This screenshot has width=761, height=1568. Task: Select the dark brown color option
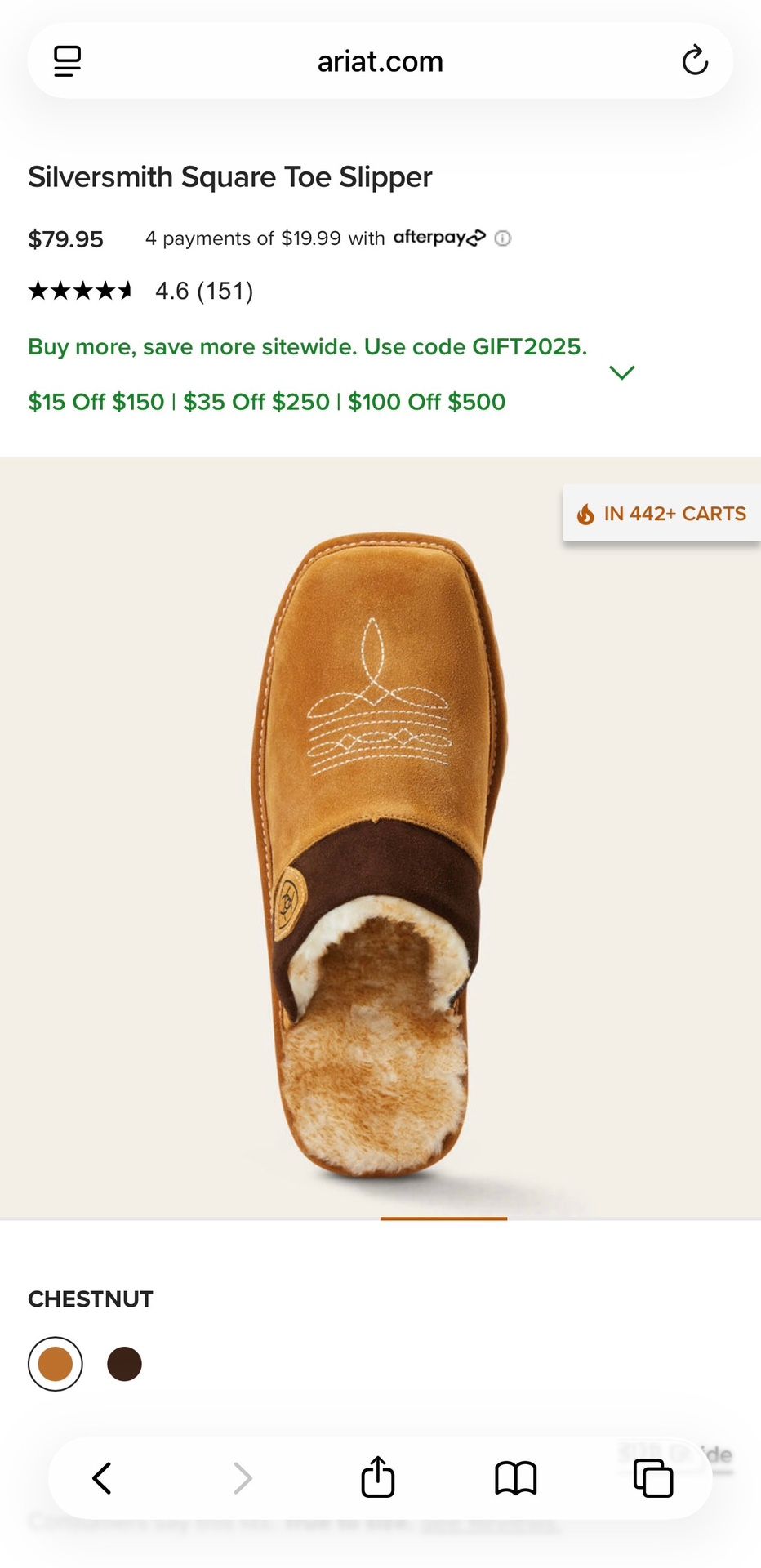click(x=124, y=1363)
